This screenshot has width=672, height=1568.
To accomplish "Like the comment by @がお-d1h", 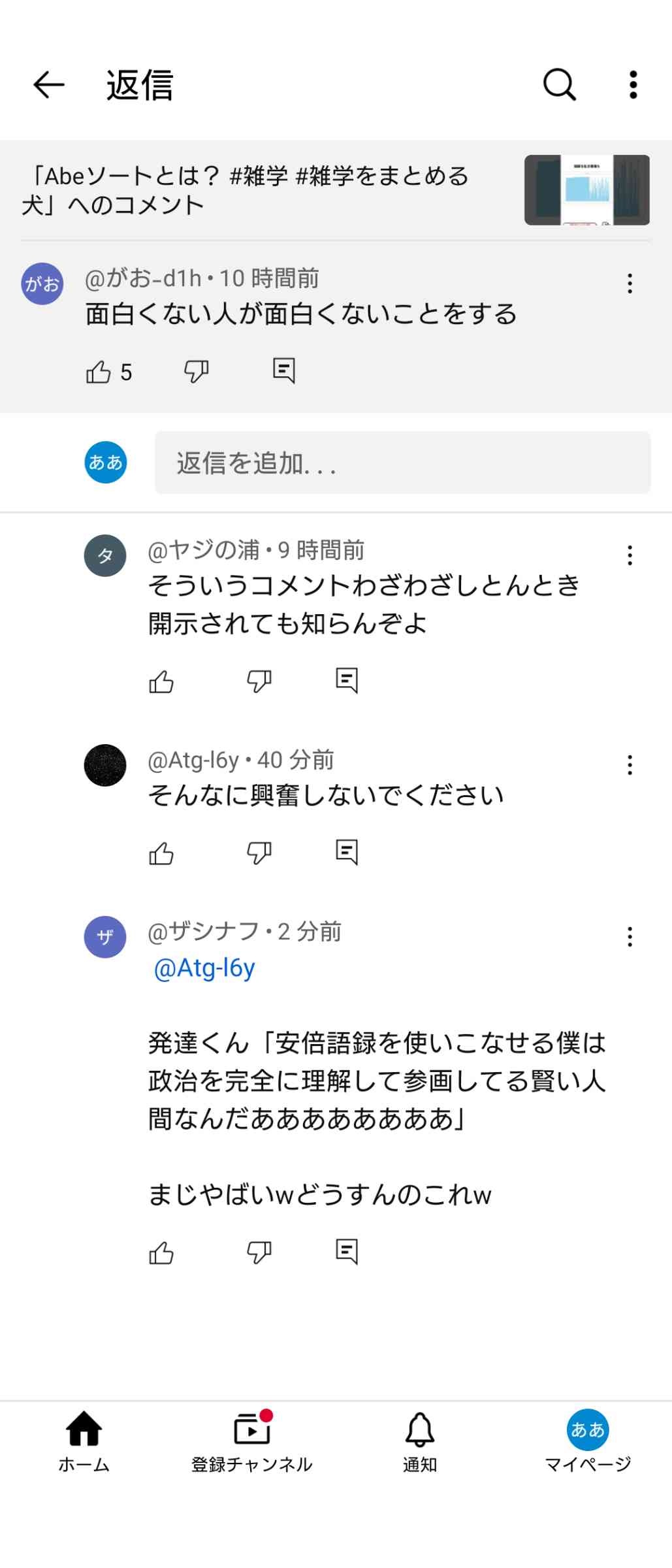I will [x=99, y=372].
